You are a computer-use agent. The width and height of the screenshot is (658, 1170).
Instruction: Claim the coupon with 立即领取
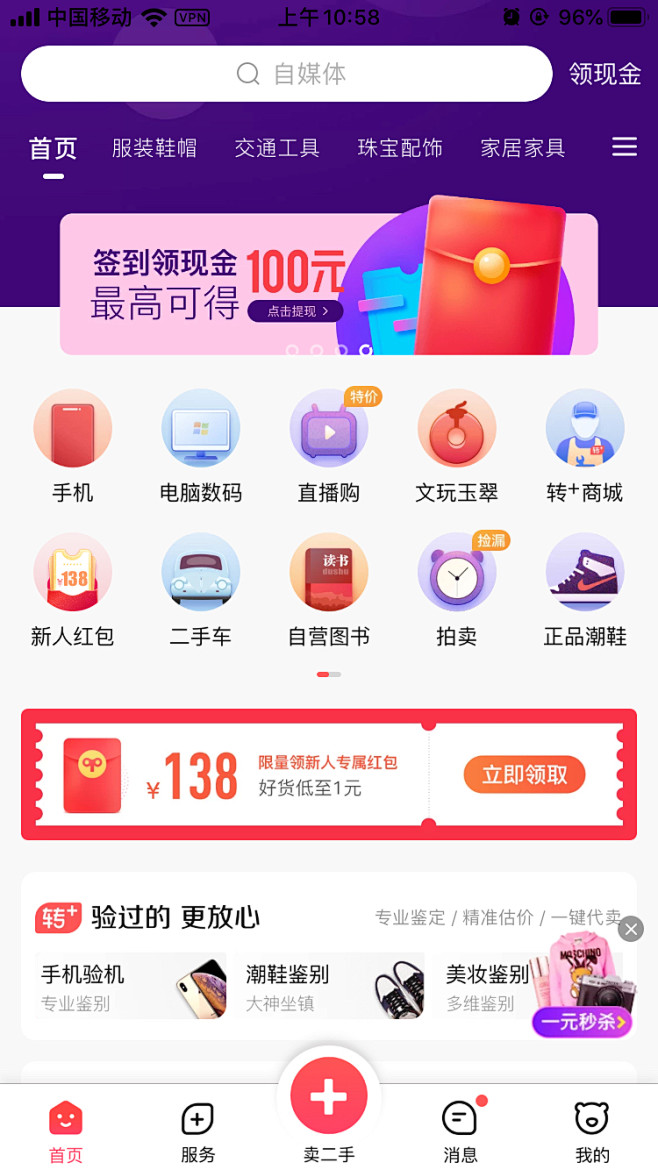(x=524, y=775)
